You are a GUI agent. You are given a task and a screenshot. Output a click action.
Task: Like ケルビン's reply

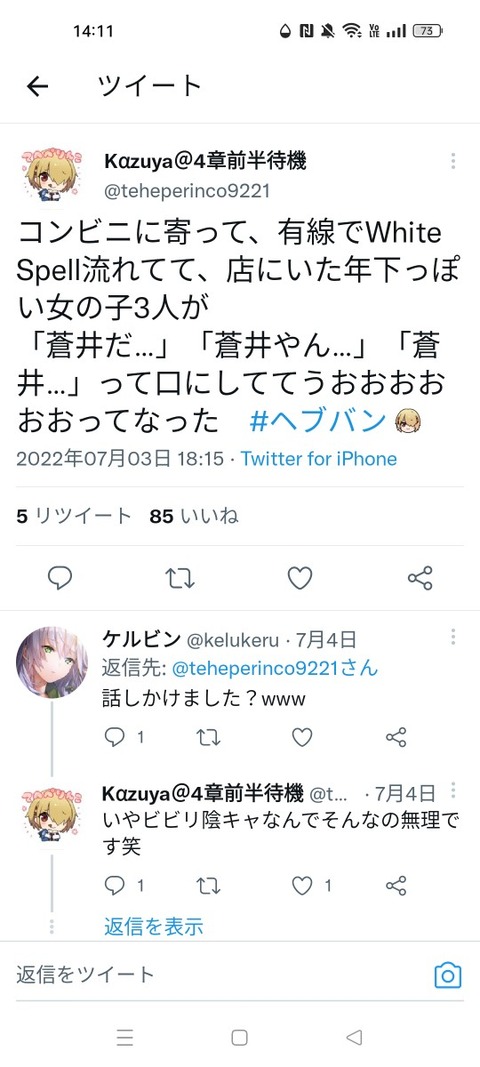coord(302,737)
